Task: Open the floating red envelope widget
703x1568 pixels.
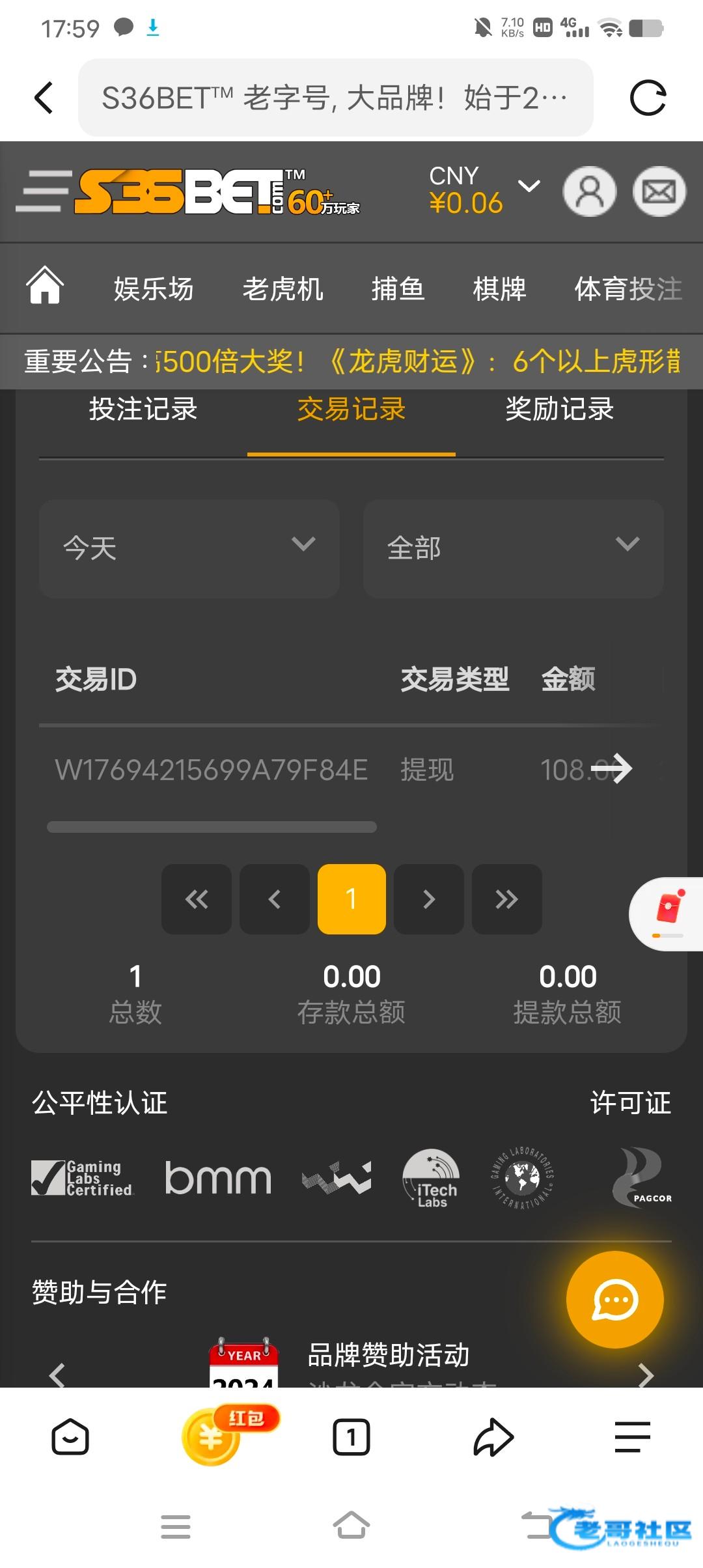Action: (x=669, y=913)
